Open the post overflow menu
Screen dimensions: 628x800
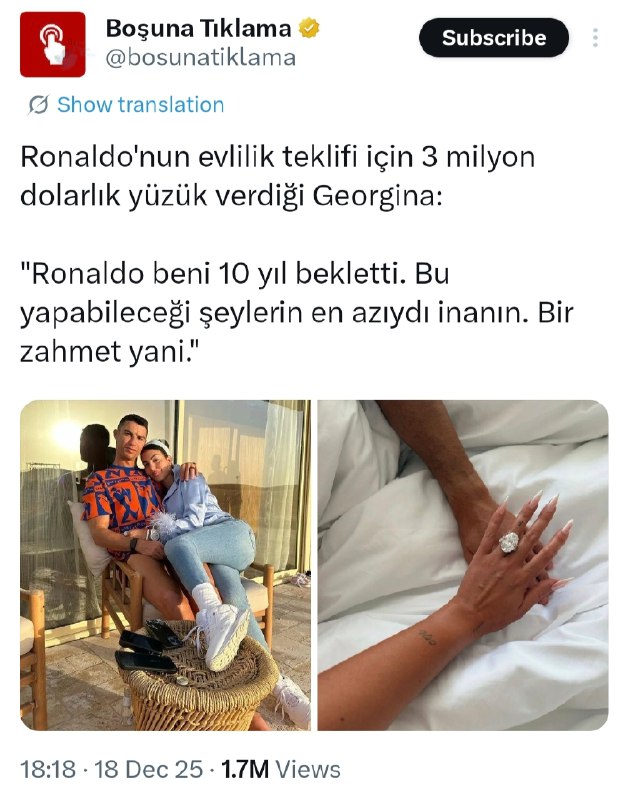(x=596, y=38)
